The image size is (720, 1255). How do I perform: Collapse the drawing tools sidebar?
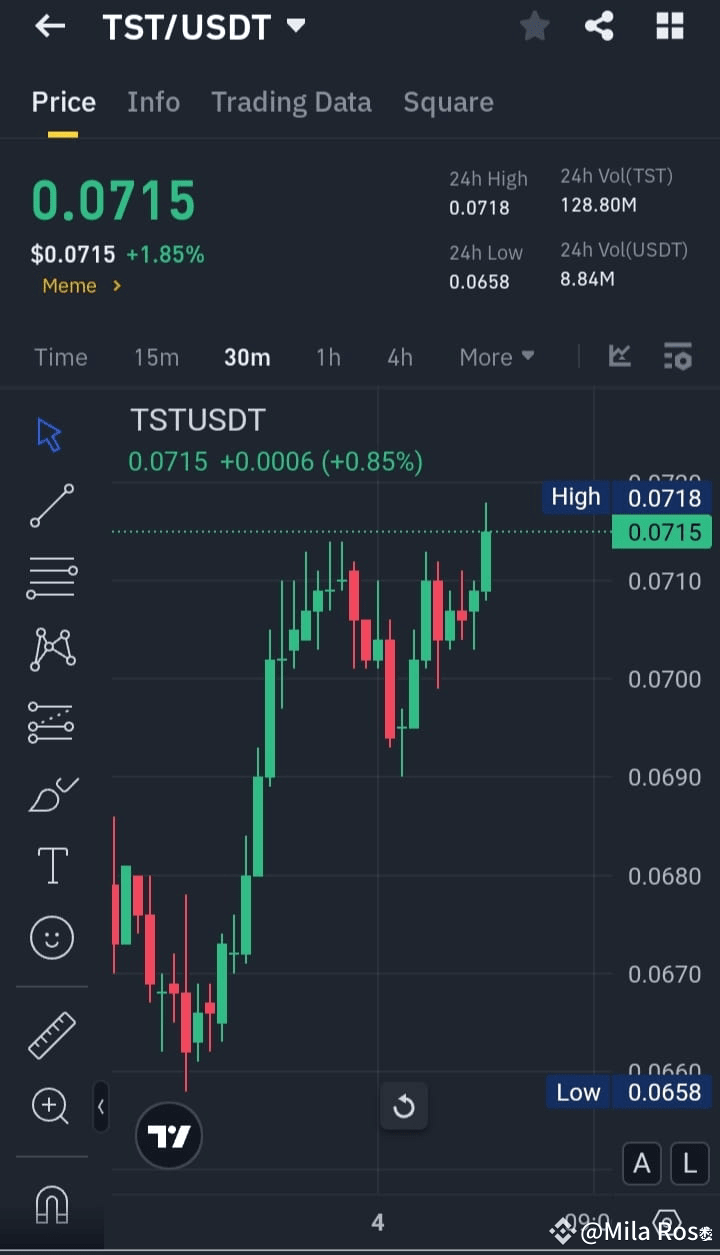(101, 1107)
